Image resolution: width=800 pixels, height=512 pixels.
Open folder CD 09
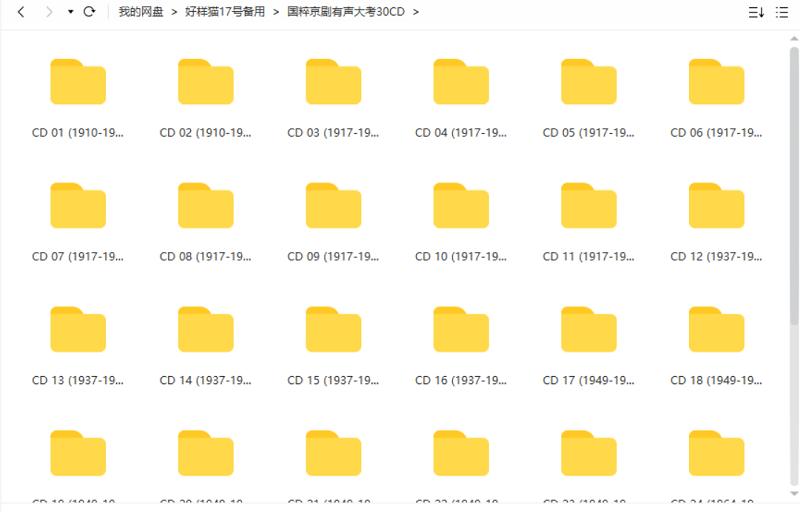pyautogui.click(x=333, y=207)
